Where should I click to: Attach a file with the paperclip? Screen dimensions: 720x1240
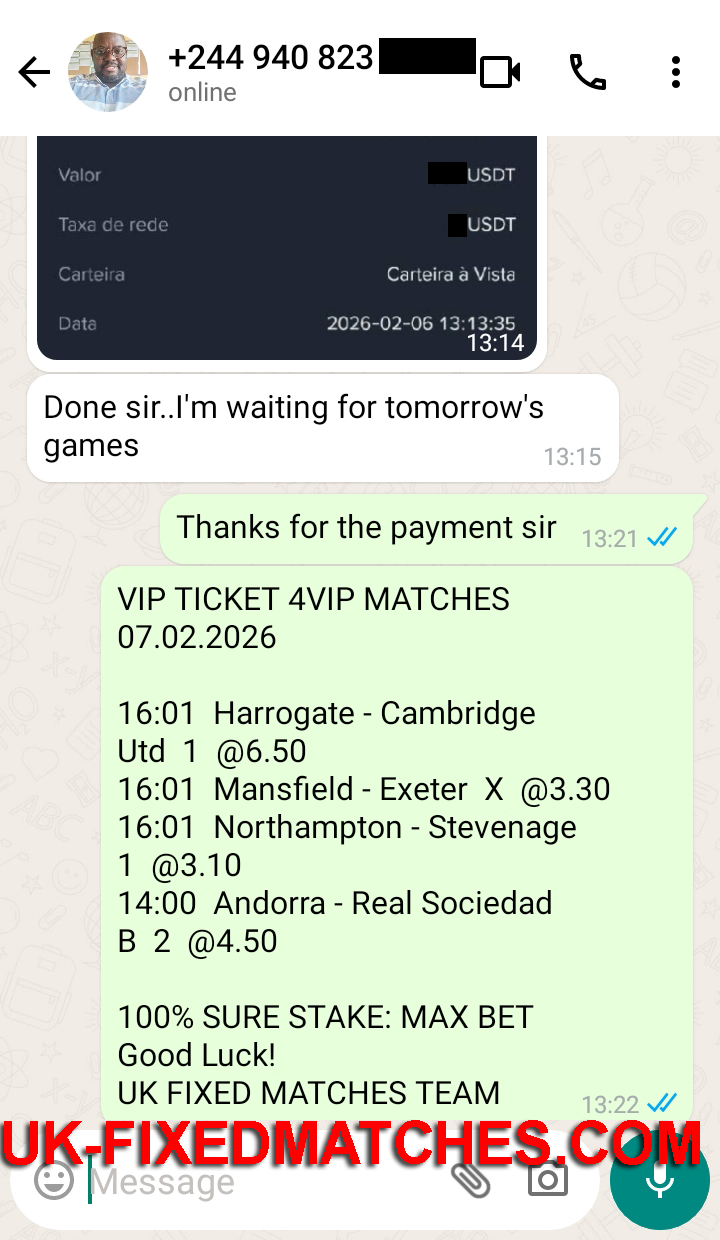[x=471, y=1181]
